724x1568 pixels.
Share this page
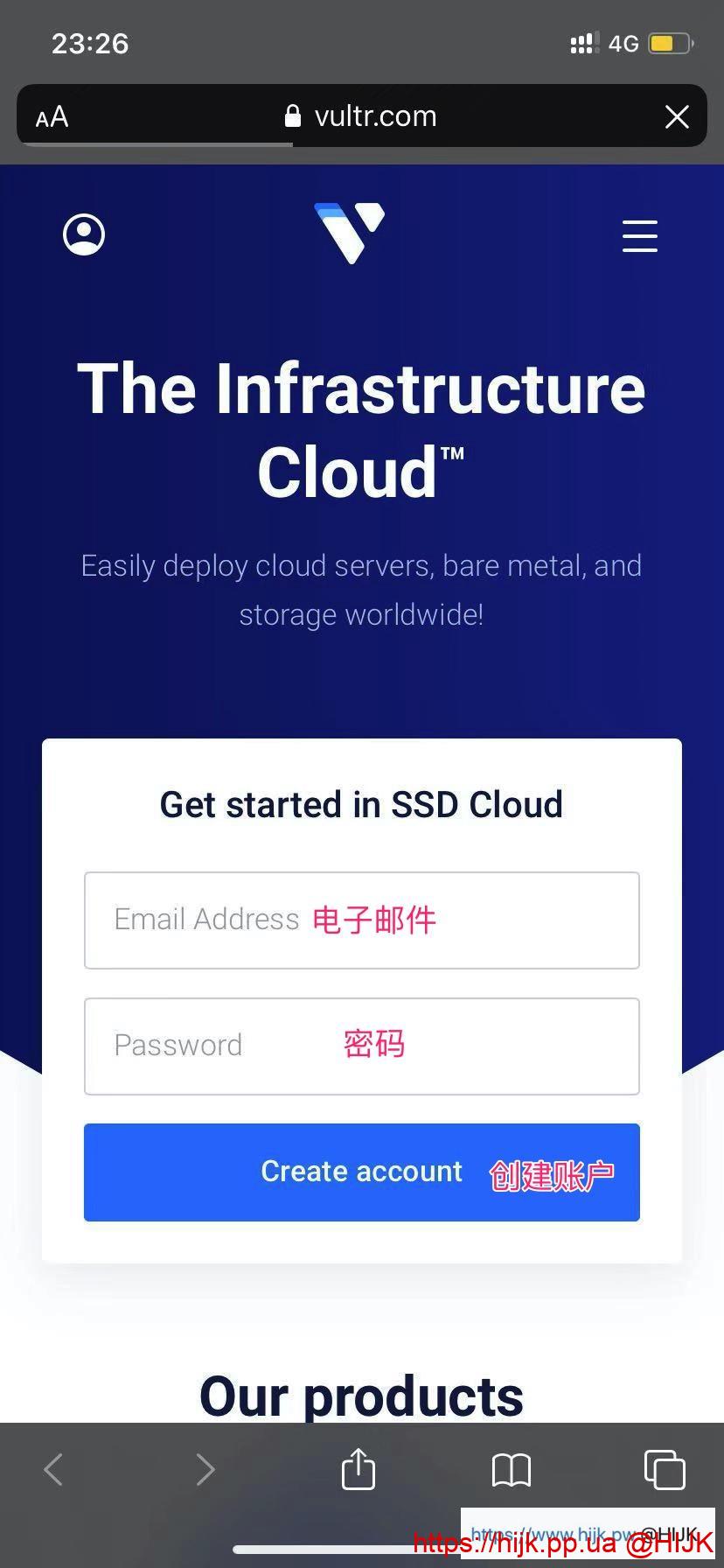click(x=359, y=1468)
